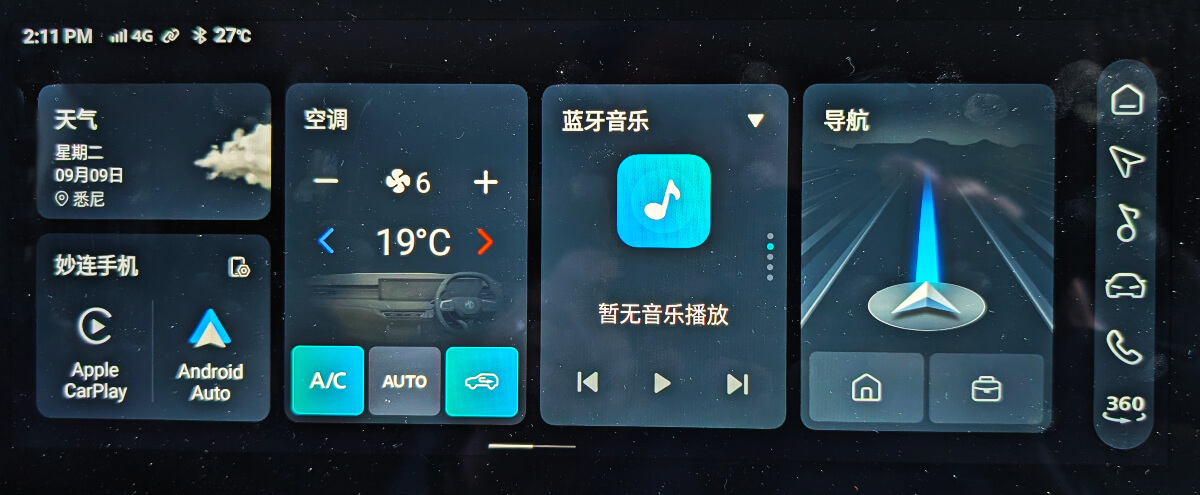The height and width of the screenshot is (495, 1200).
Task: Navigate to the home address
Action: 866,388
